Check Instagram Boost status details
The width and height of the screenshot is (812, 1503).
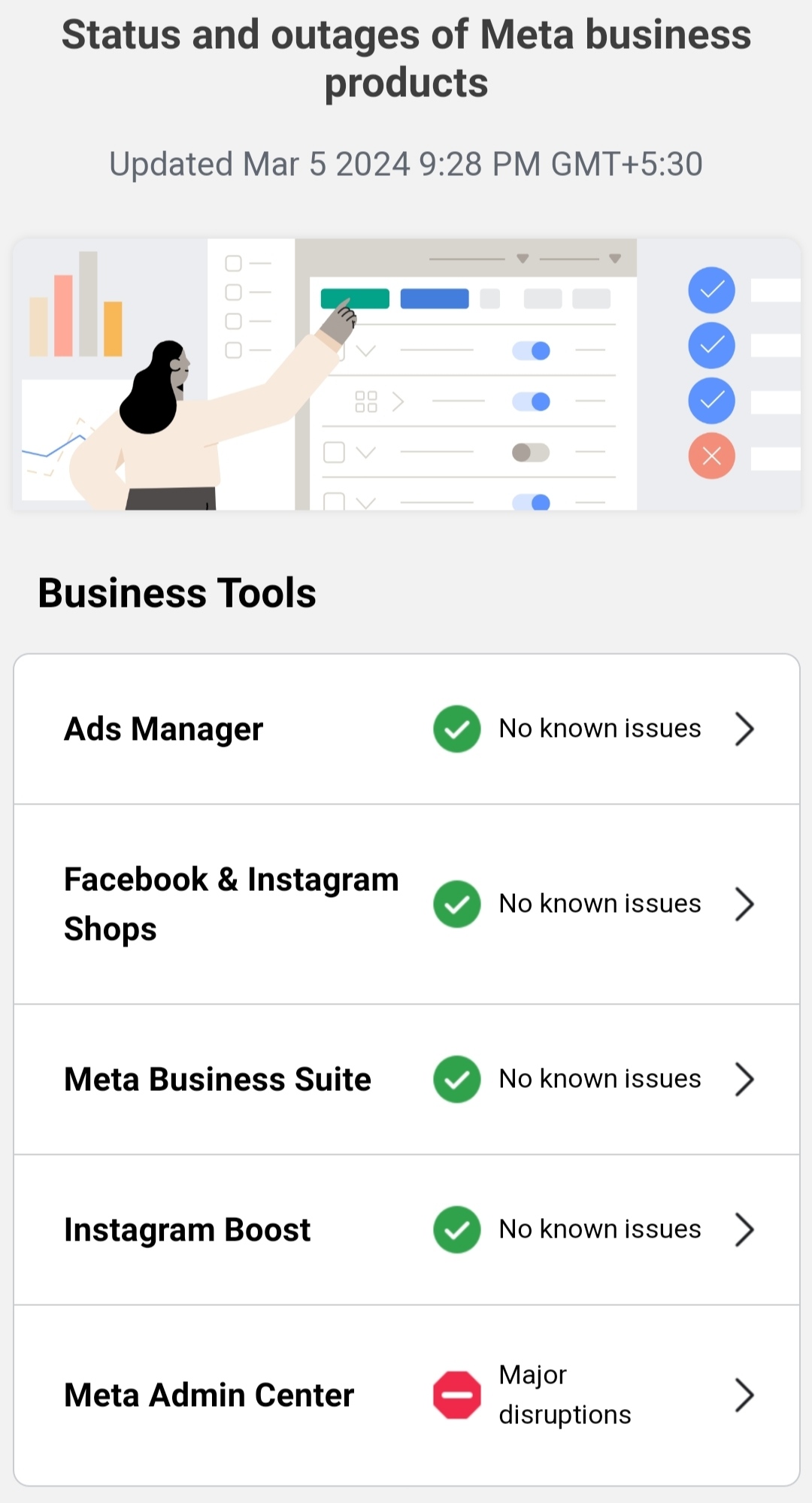tap(406, 1229)
